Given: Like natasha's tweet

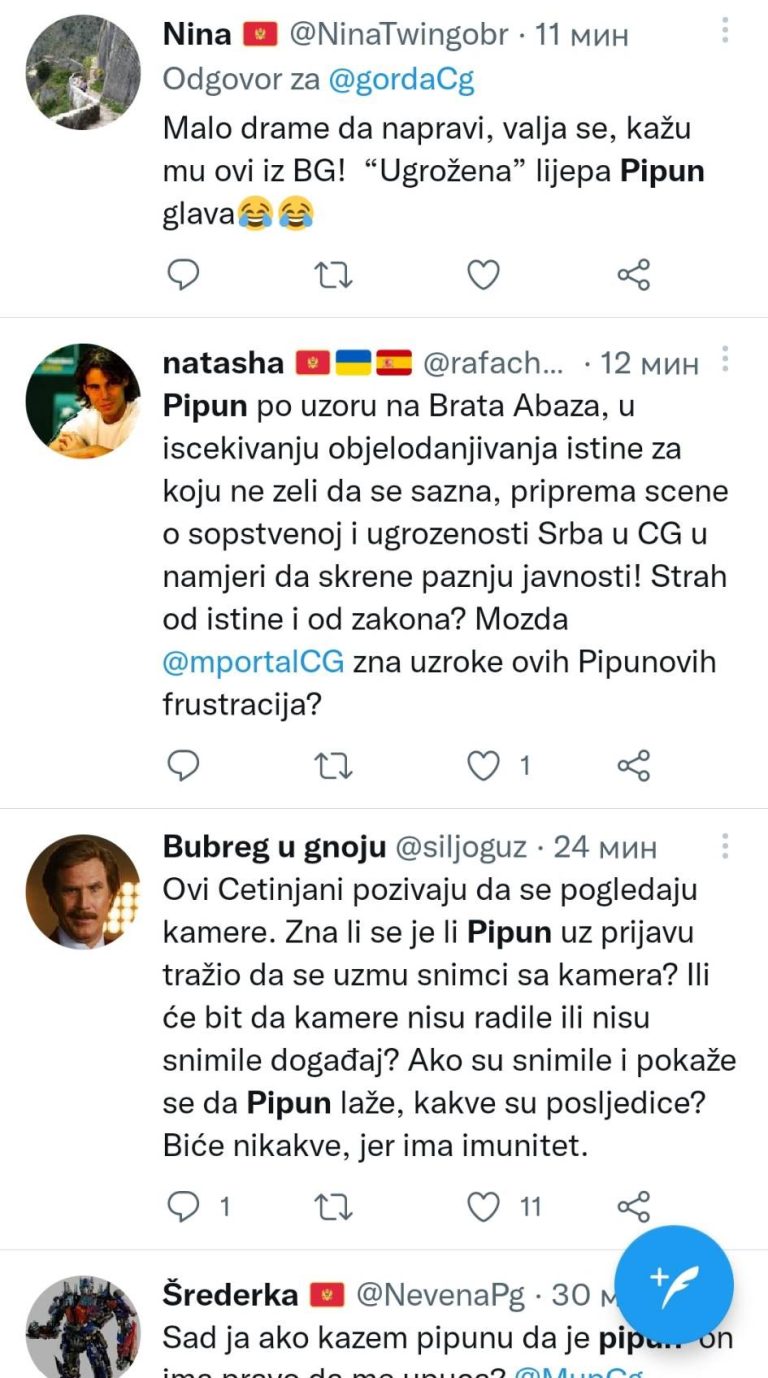Looking at the screenshot, I should click(484, 765).
